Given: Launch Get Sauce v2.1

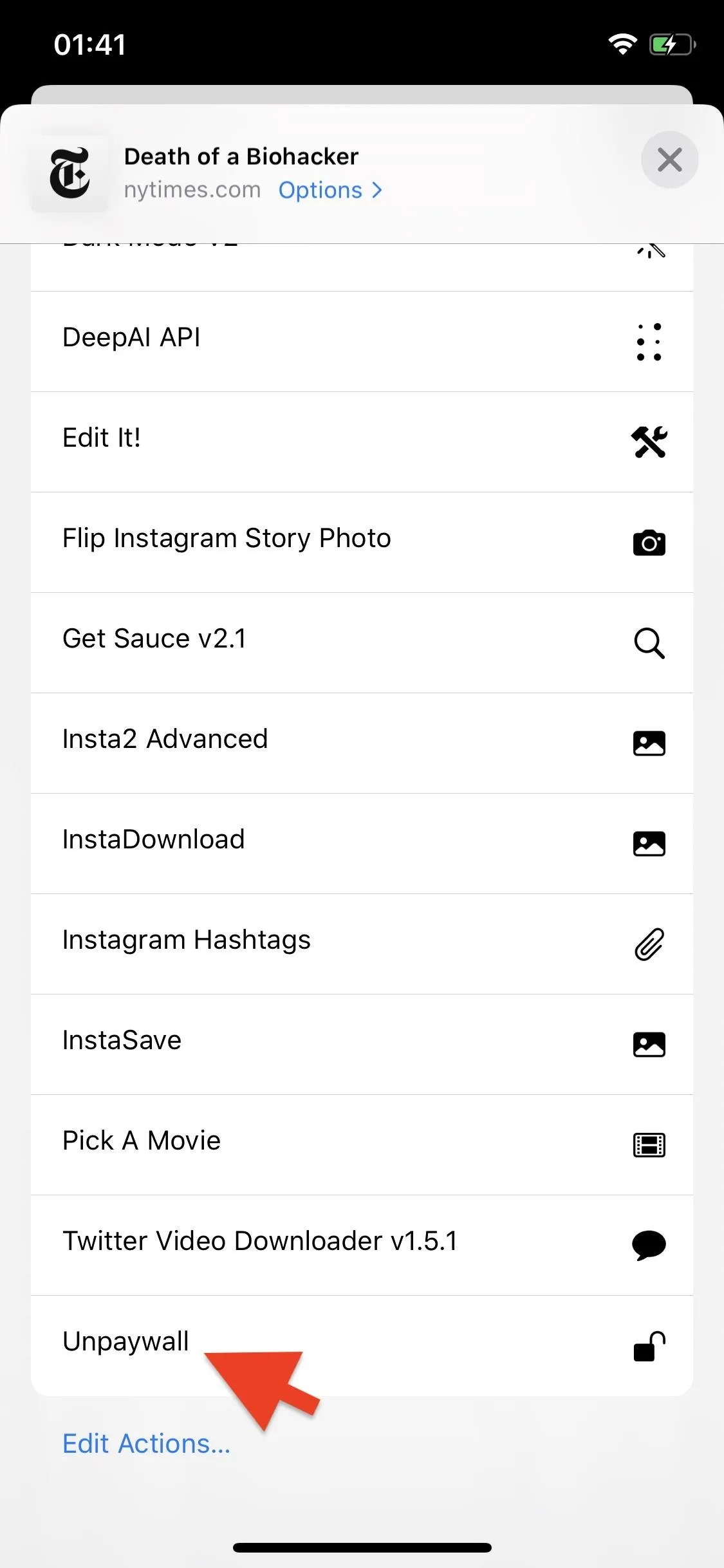Looking at the screenshot, I should pyautogui.click(x=362, y=643).
